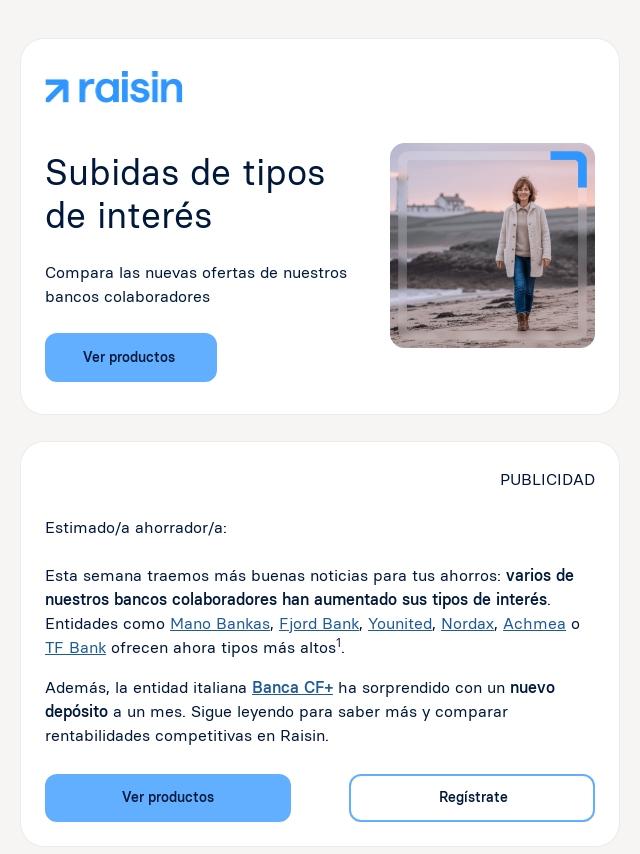
Task: Tap Ver productos under the headline
Action: click(x=131, y=357)
